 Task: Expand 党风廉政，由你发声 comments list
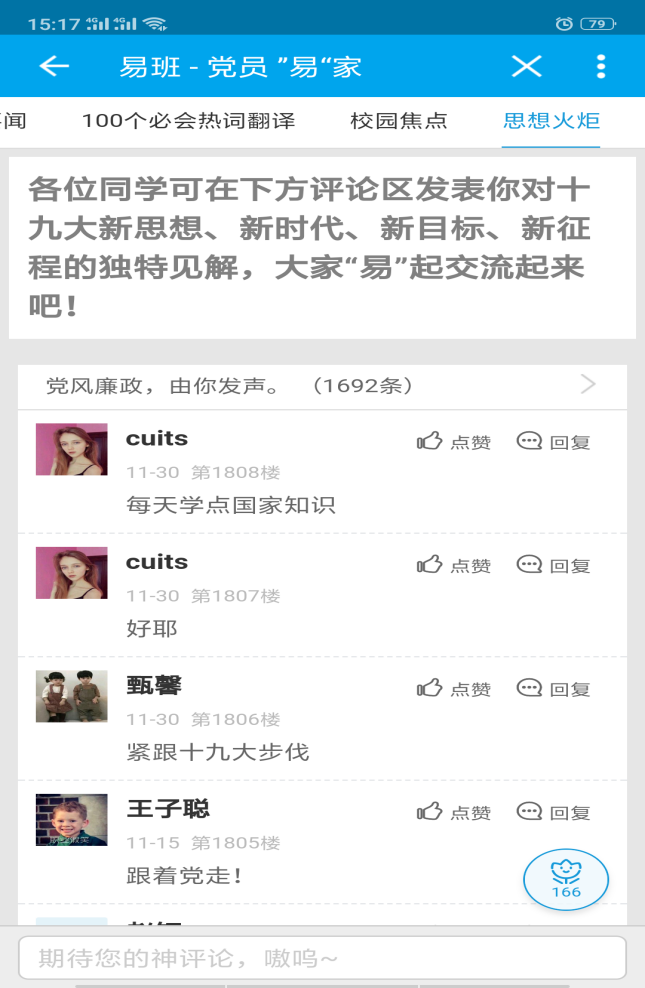click(587, 385)
